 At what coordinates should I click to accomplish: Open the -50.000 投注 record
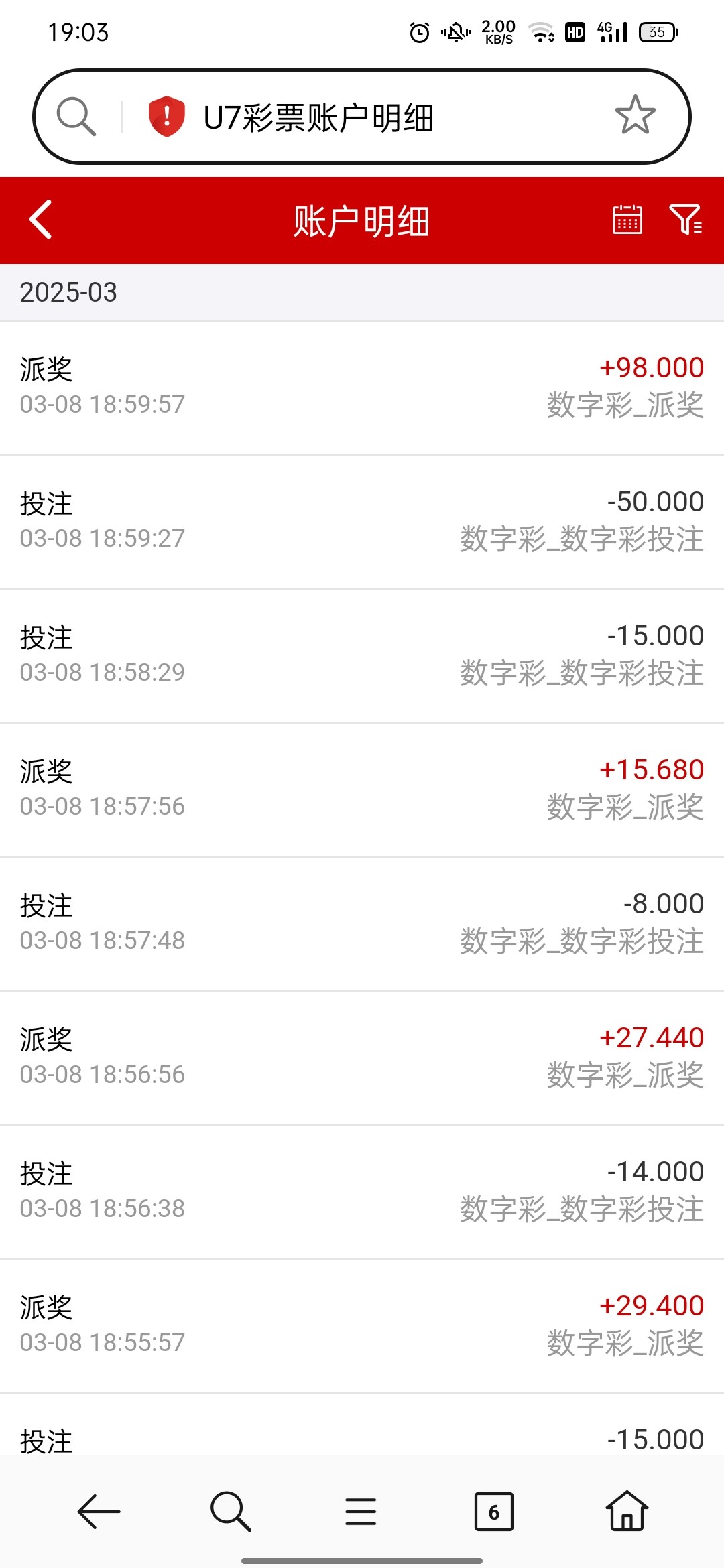(362, 521)
